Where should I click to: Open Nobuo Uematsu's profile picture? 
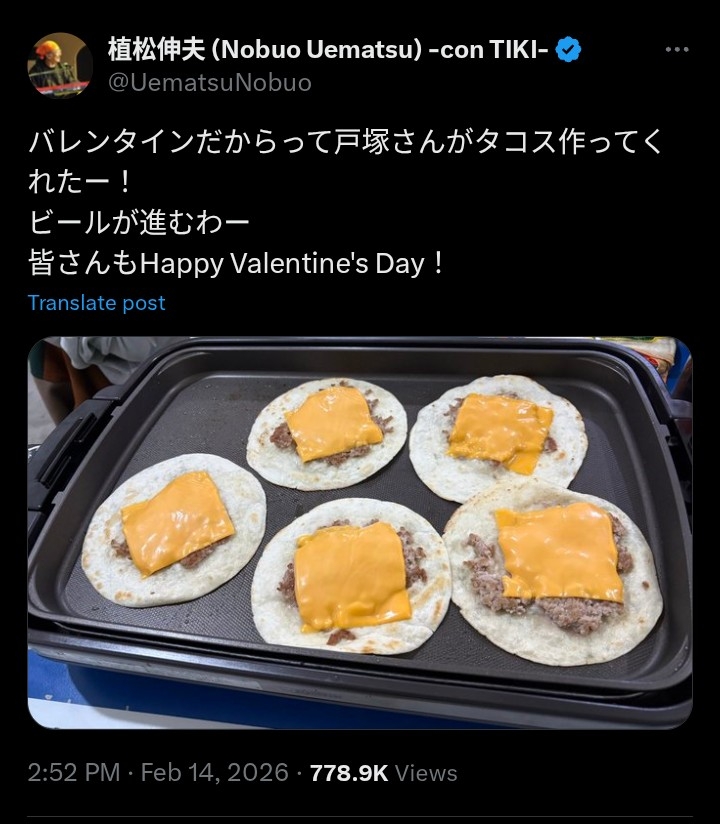[60, 65]
